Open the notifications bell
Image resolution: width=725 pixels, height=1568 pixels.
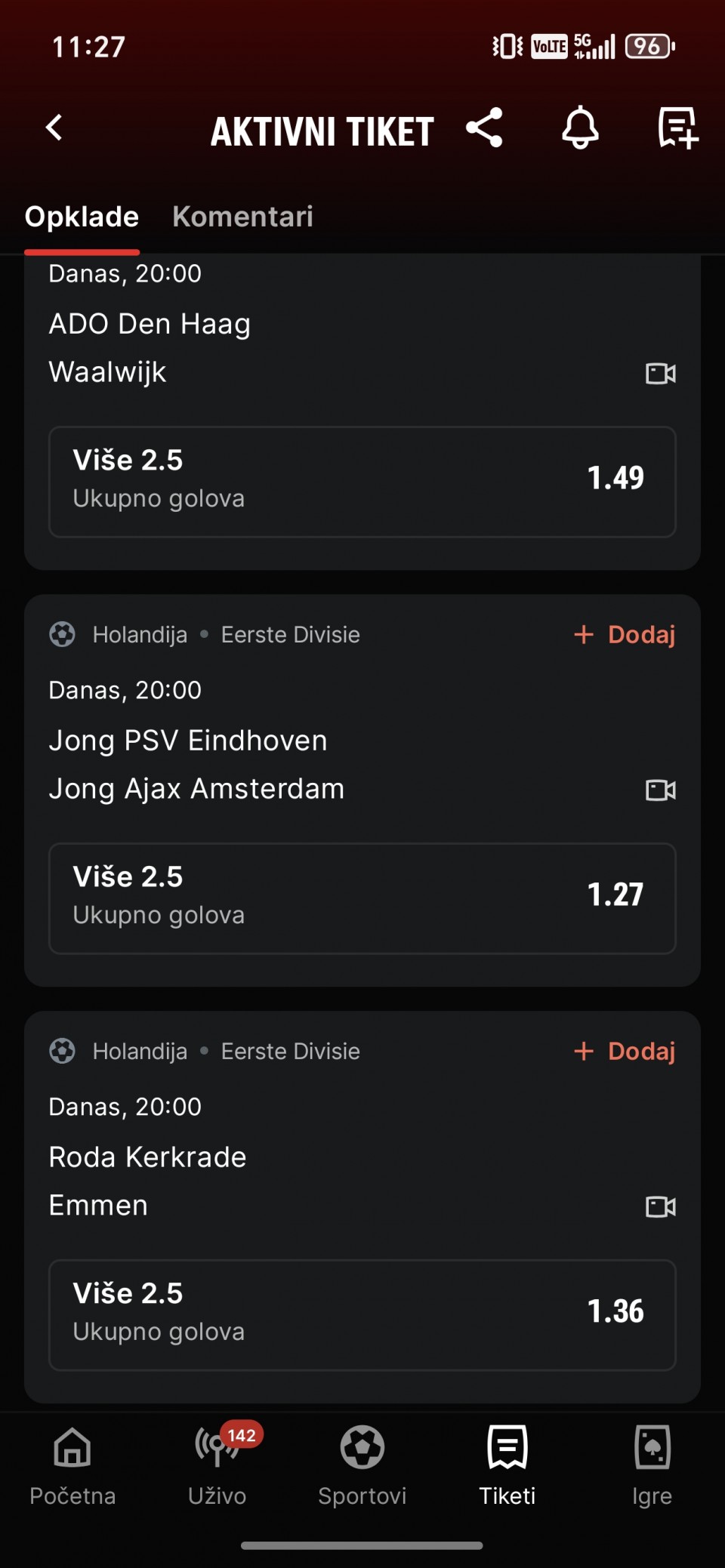(x=580, y=128)
